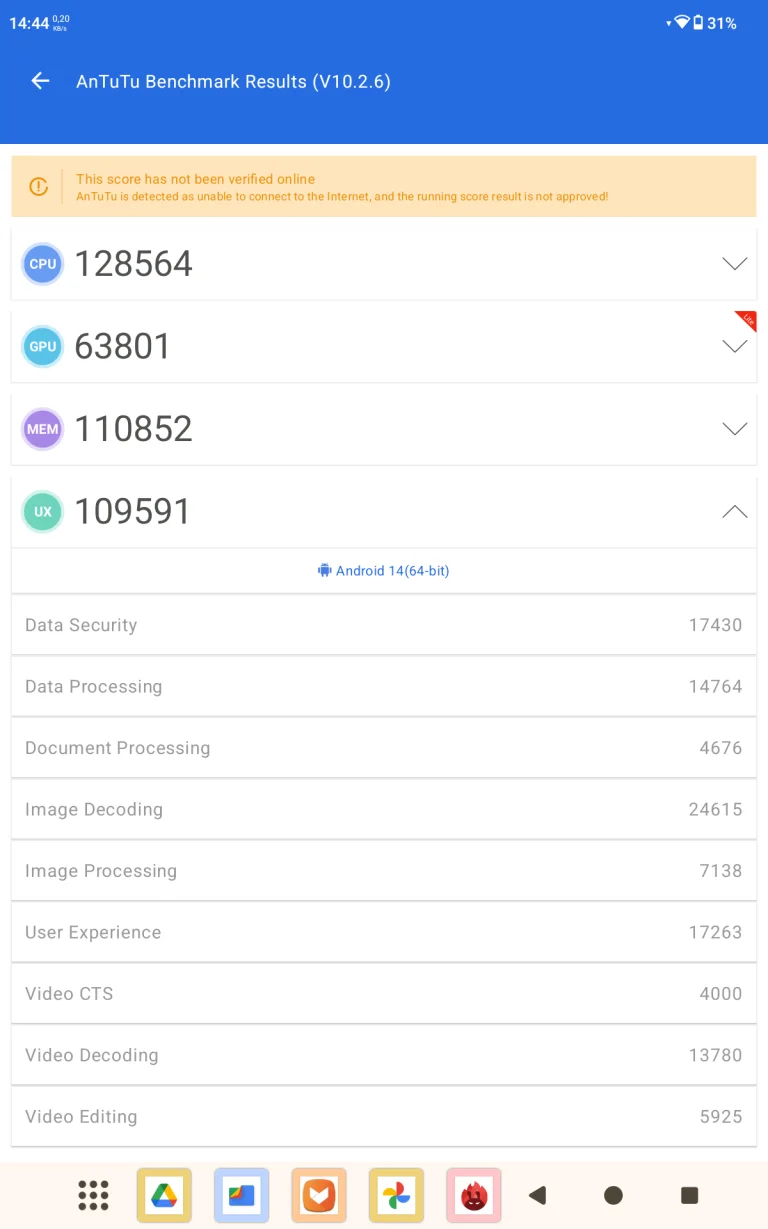The image size is (768, 1229).
Task: Open the AnTuTu app icon in taskbar
Action: (473, 1195)
